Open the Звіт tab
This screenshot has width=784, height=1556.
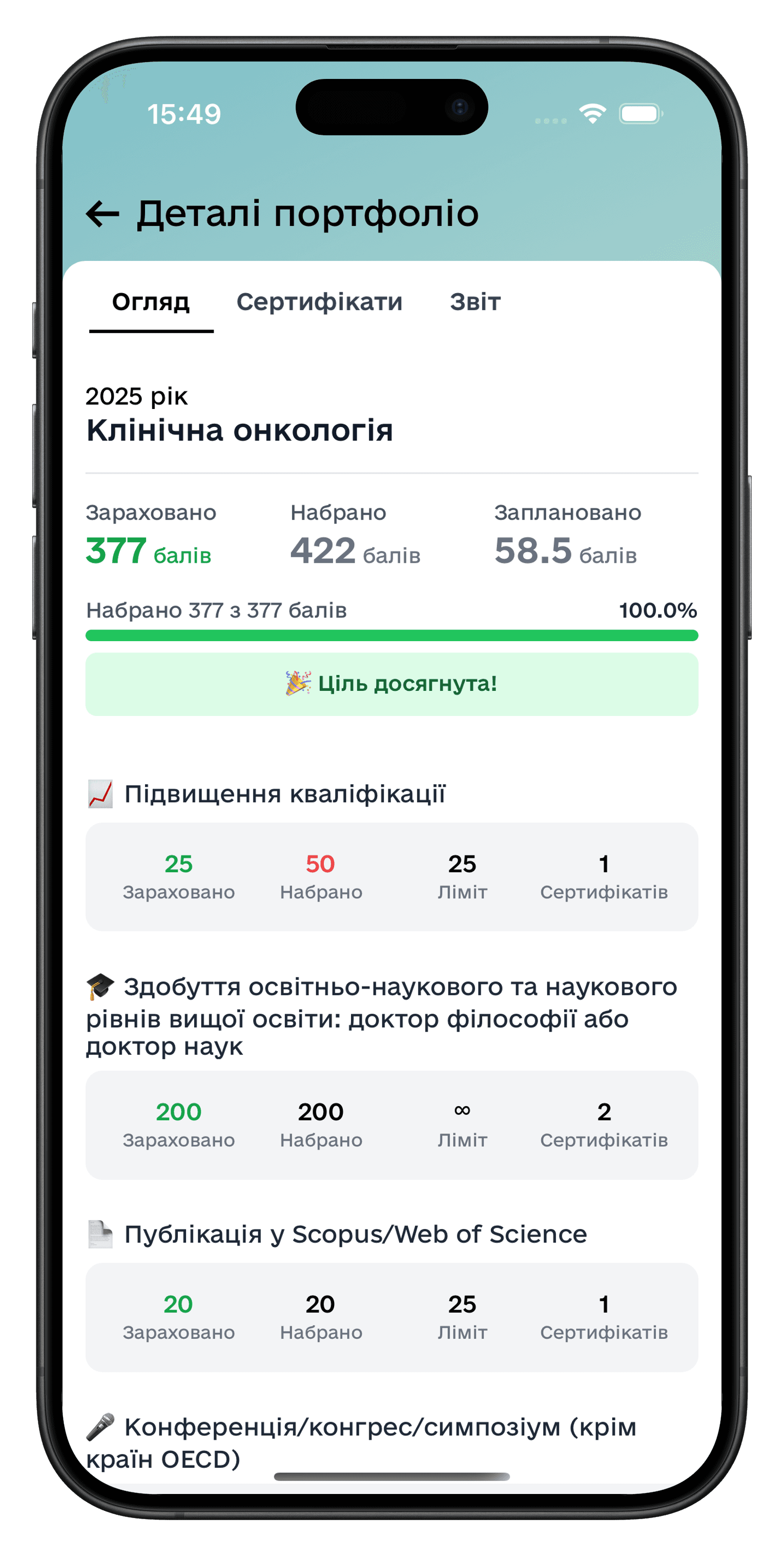click(x=474, y=302)
